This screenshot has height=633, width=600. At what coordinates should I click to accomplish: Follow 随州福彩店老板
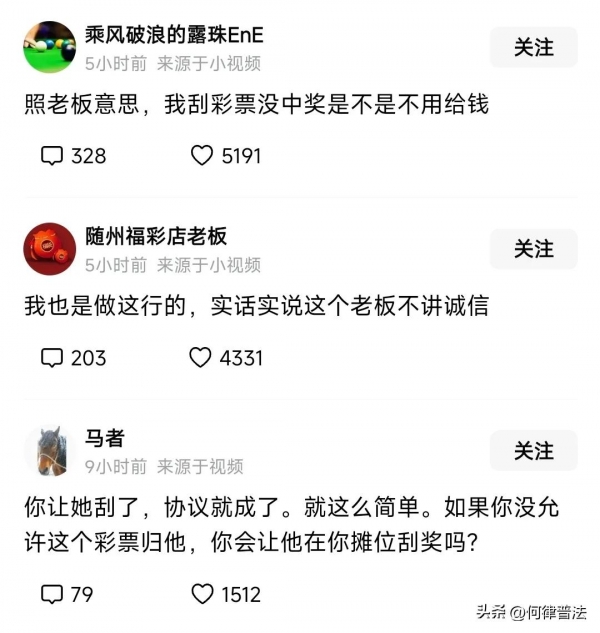[x=533, y=249]
